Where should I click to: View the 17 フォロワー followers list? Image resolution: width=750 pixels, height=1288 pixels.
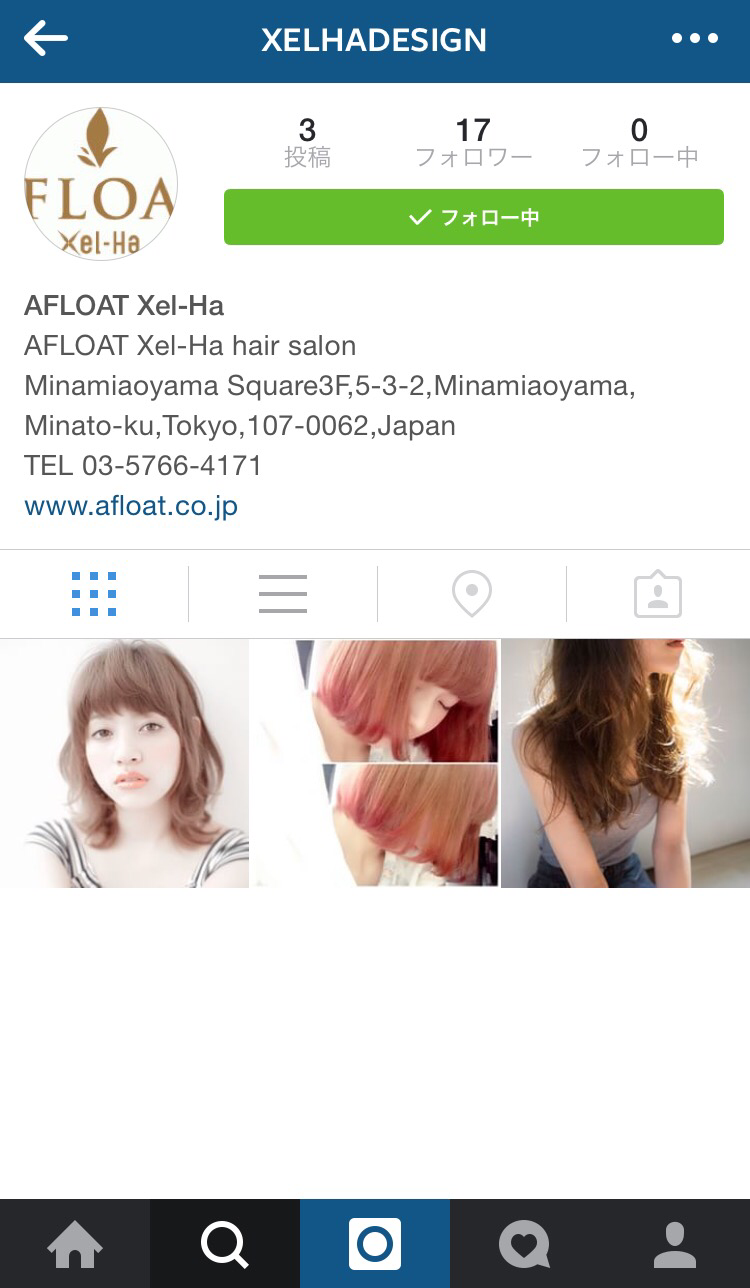tap(473, 142)
